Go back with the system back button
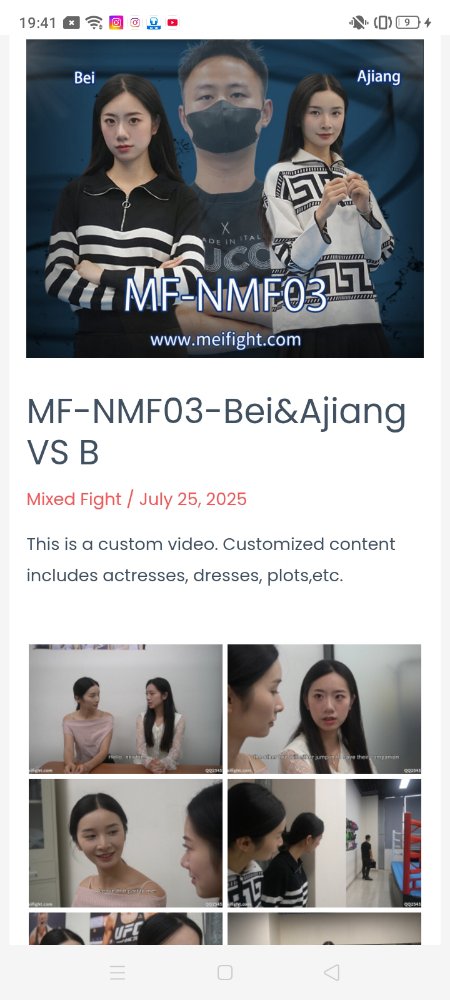The image size is (450, 1000). [331, 972]
